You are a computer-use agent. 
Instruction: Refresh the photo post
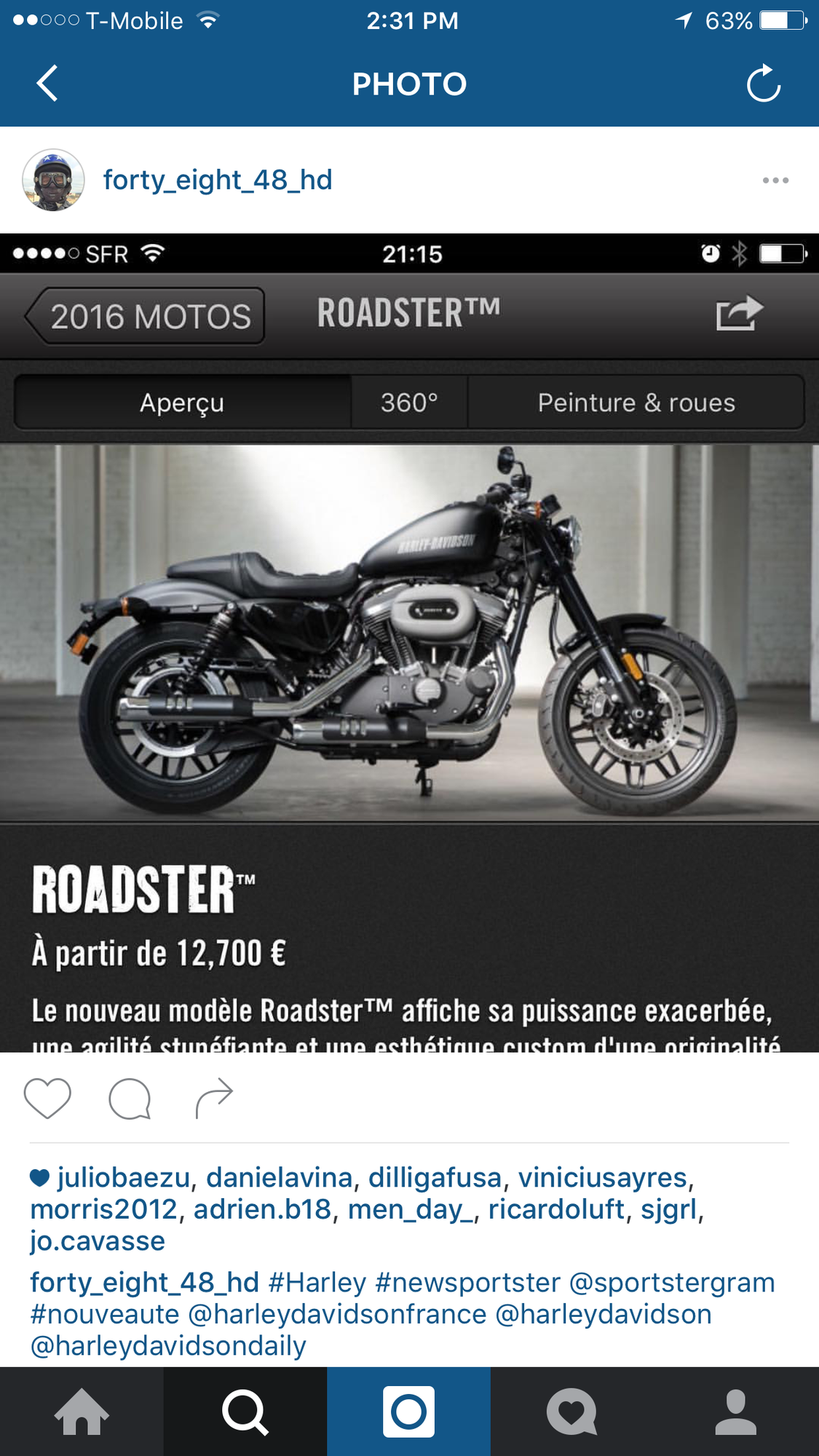coord(763,83)
